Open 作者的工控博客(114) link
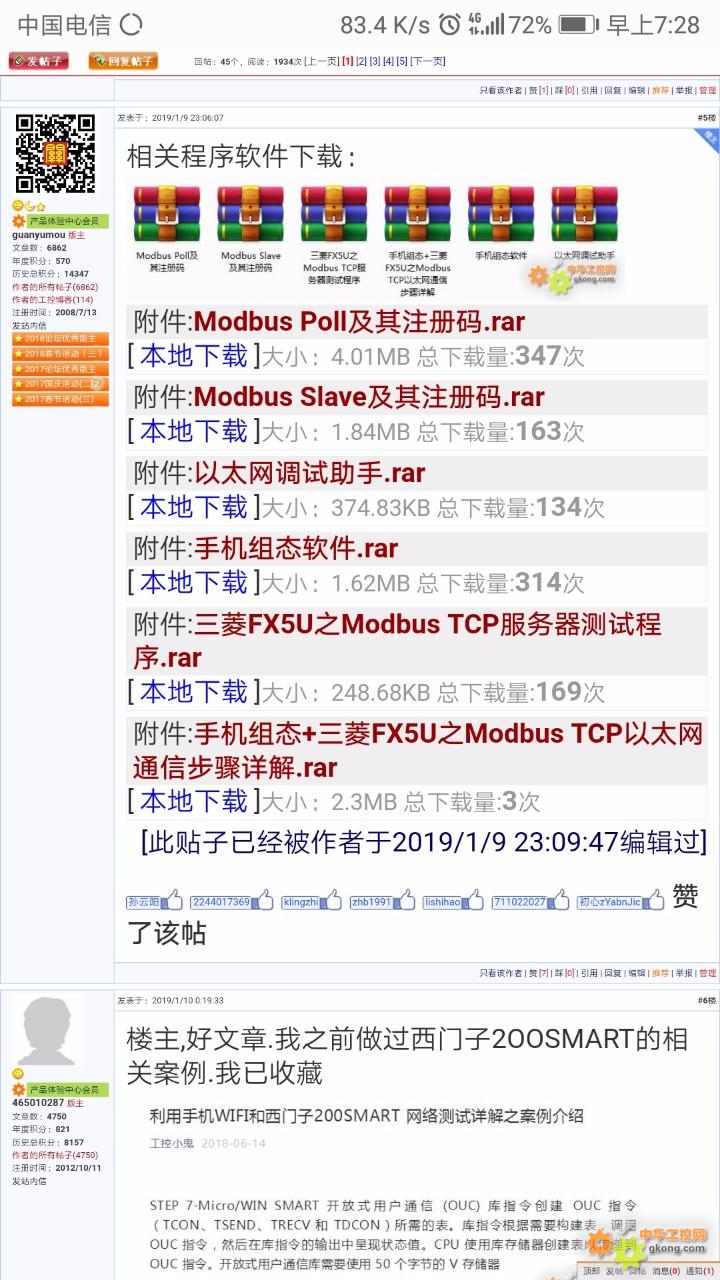This screenshot has height=1280, width=720. (52, 299)
